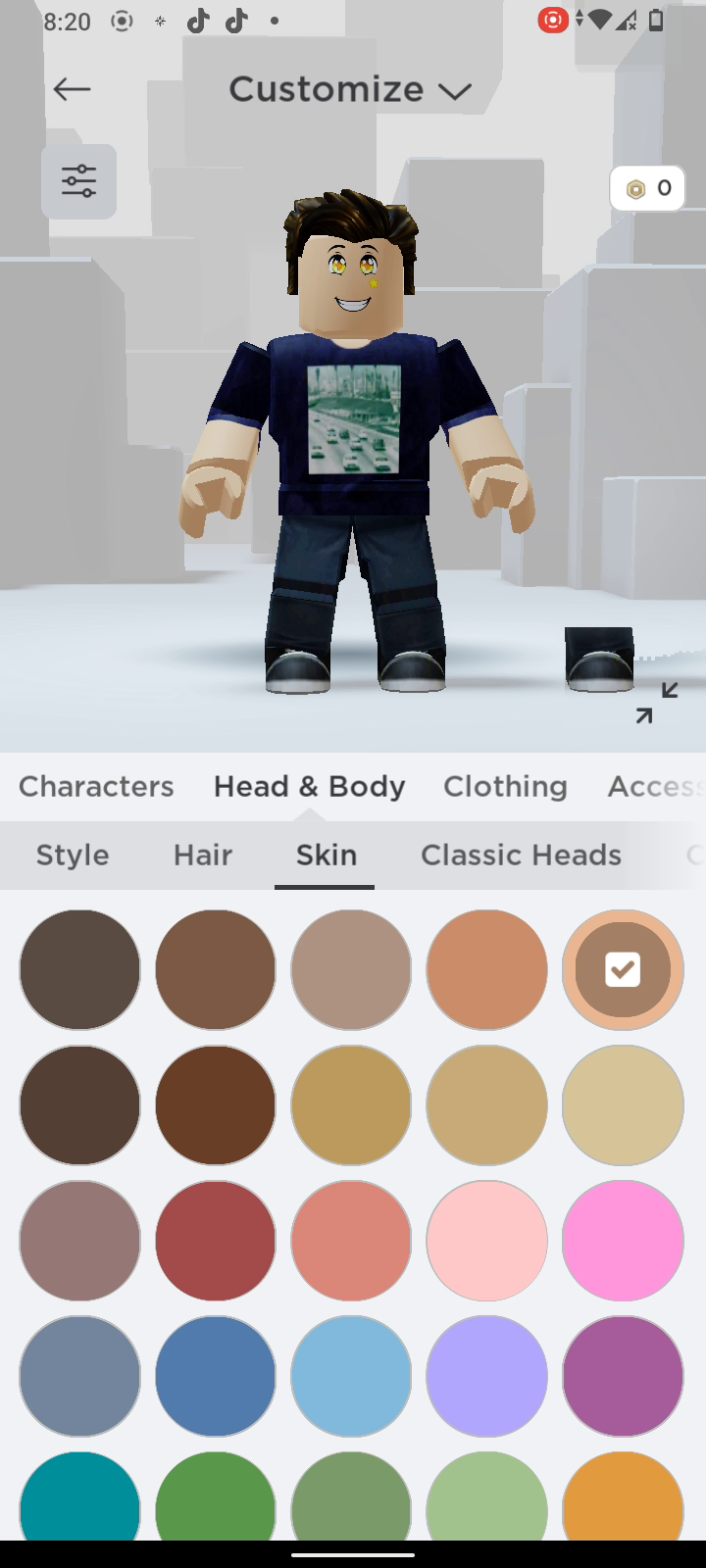
Task: Open the Style sub-tab
Action: (x=73, y=855)
